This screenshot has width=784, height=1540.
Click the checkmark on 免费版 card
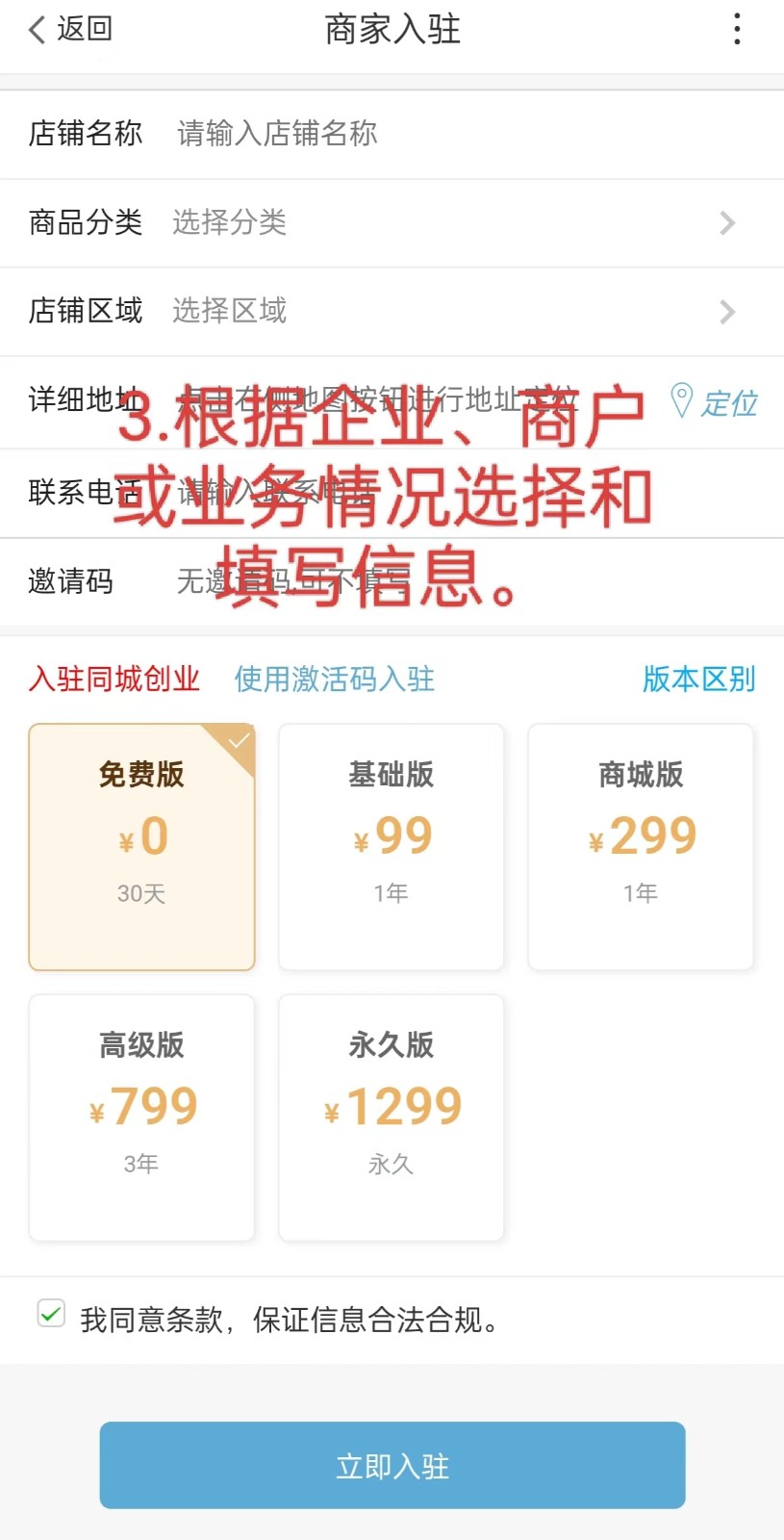238,741
